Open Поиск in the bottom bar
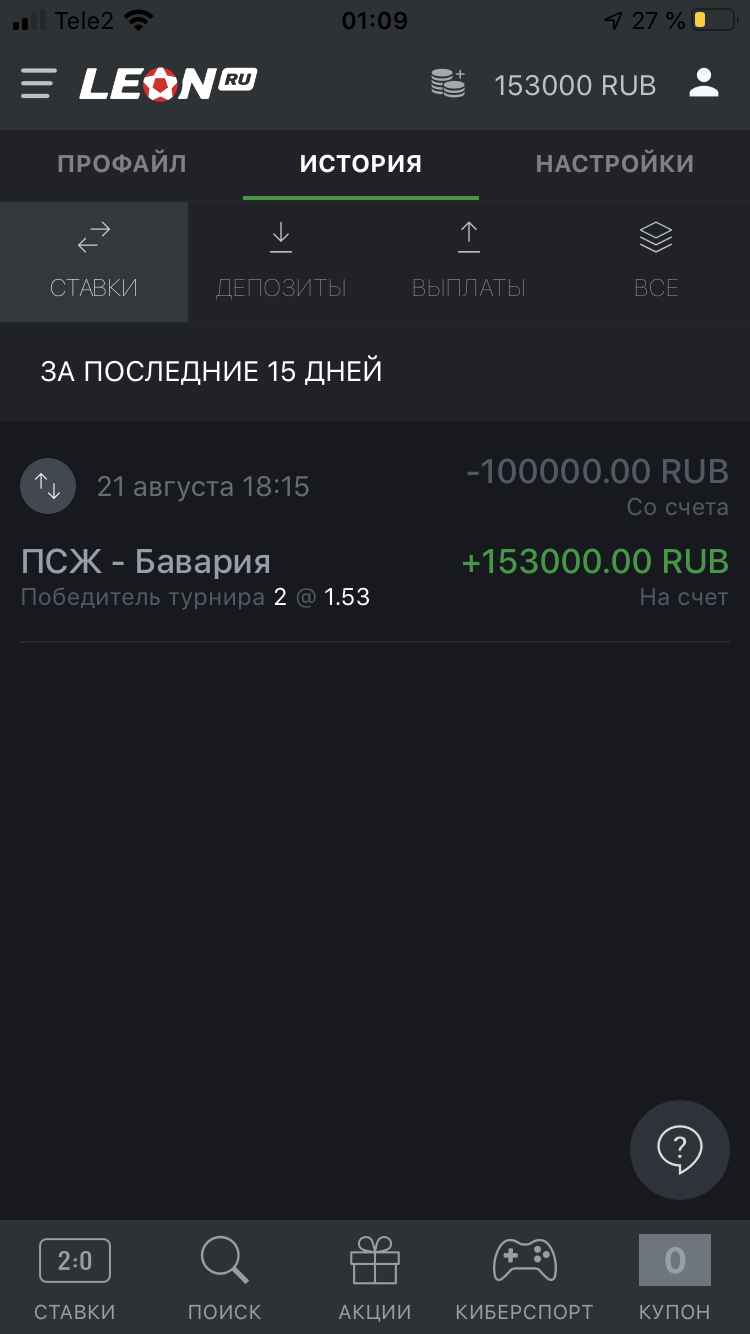 pyautogui.click(x=225, y=1278)
